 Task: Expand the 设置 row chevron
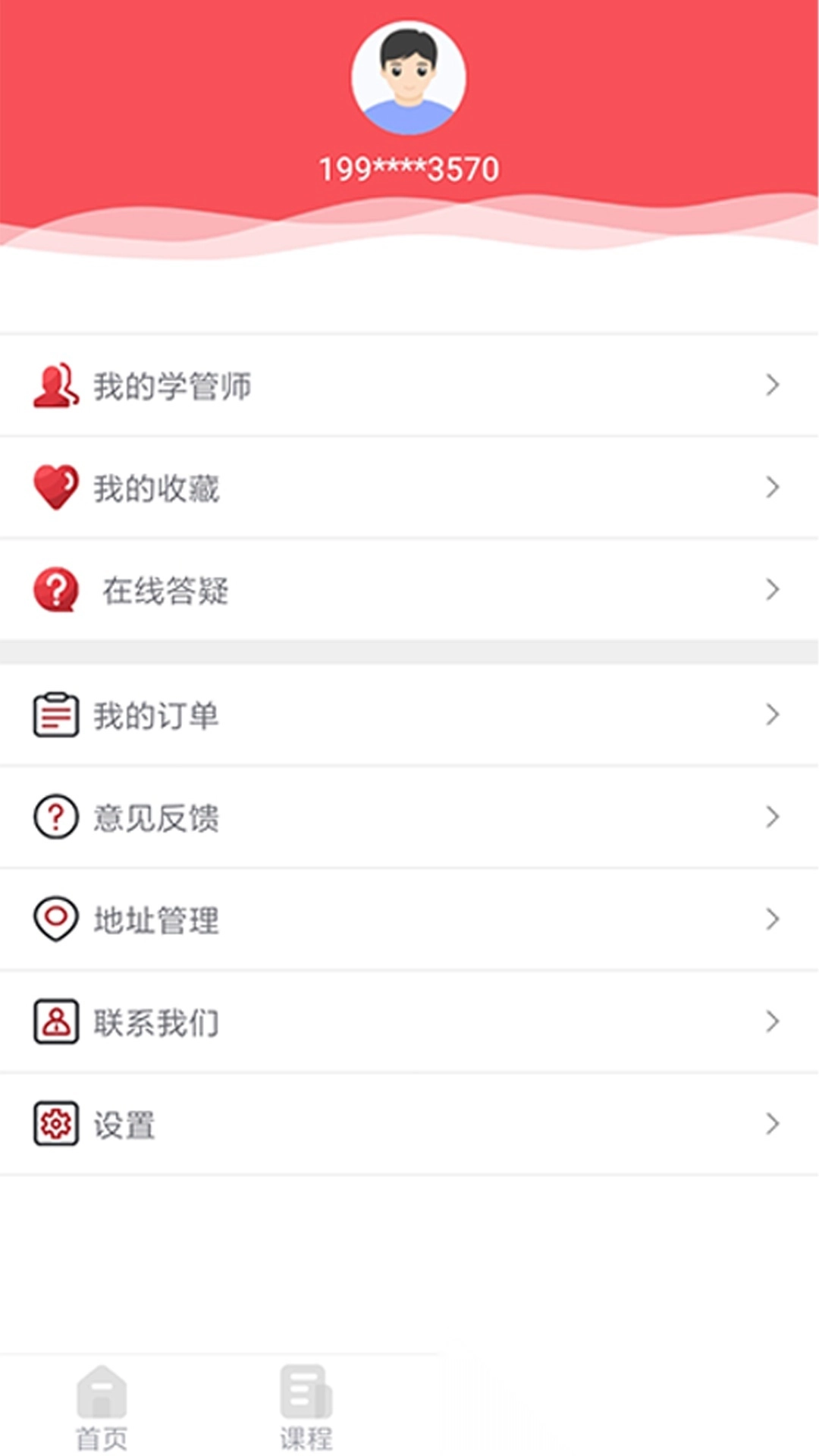coord(773,1125)
